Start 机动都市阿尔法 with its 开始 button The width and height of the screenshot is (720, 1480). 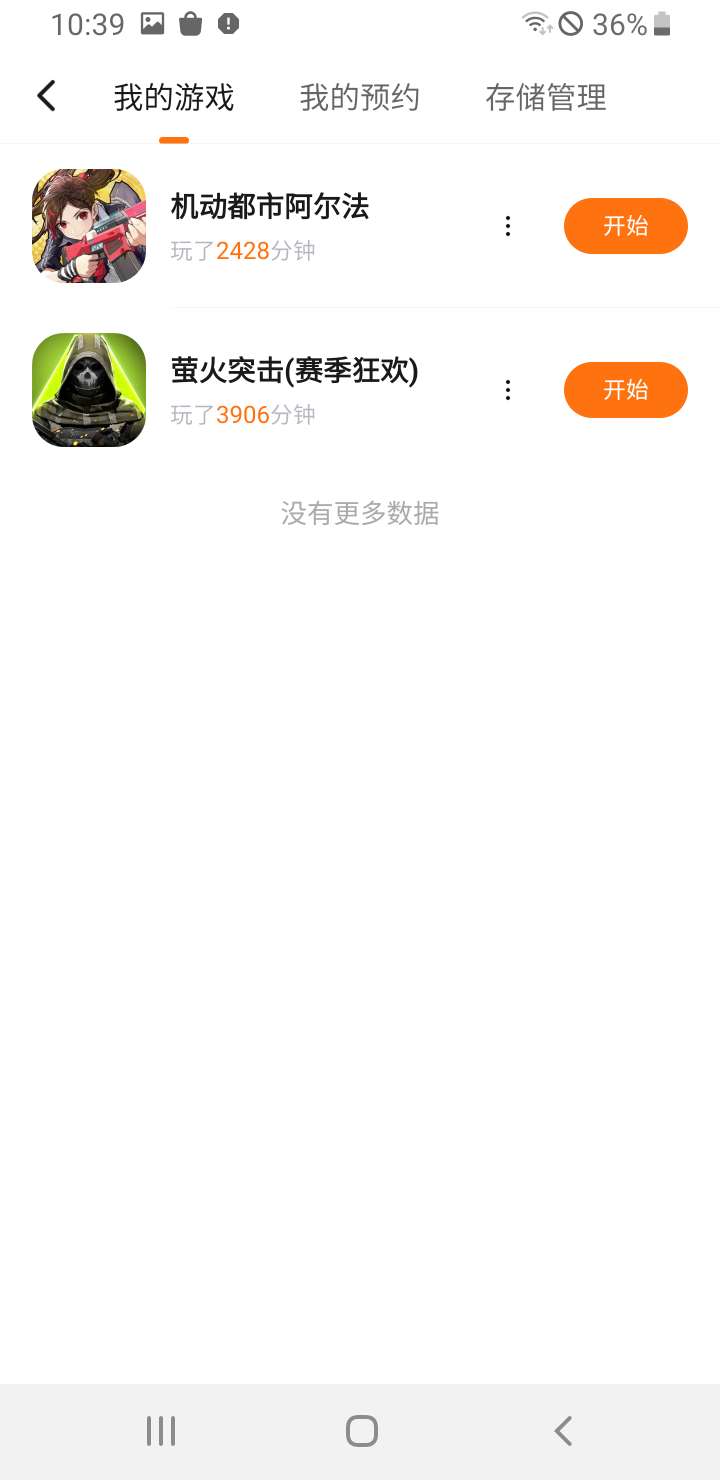625,226
